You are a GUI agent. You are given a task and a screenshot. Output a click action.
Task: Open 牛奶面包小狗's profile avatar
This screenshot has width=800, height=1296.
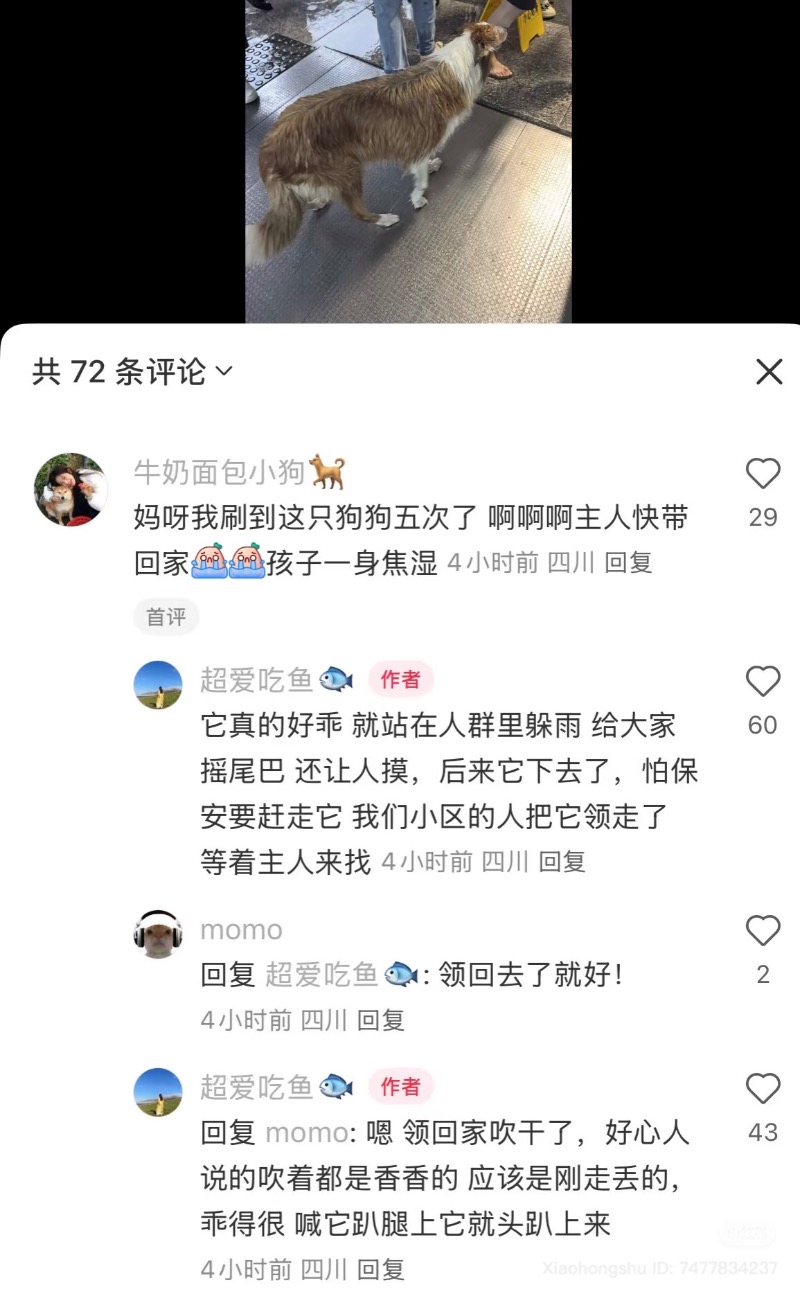coord(70,490)
